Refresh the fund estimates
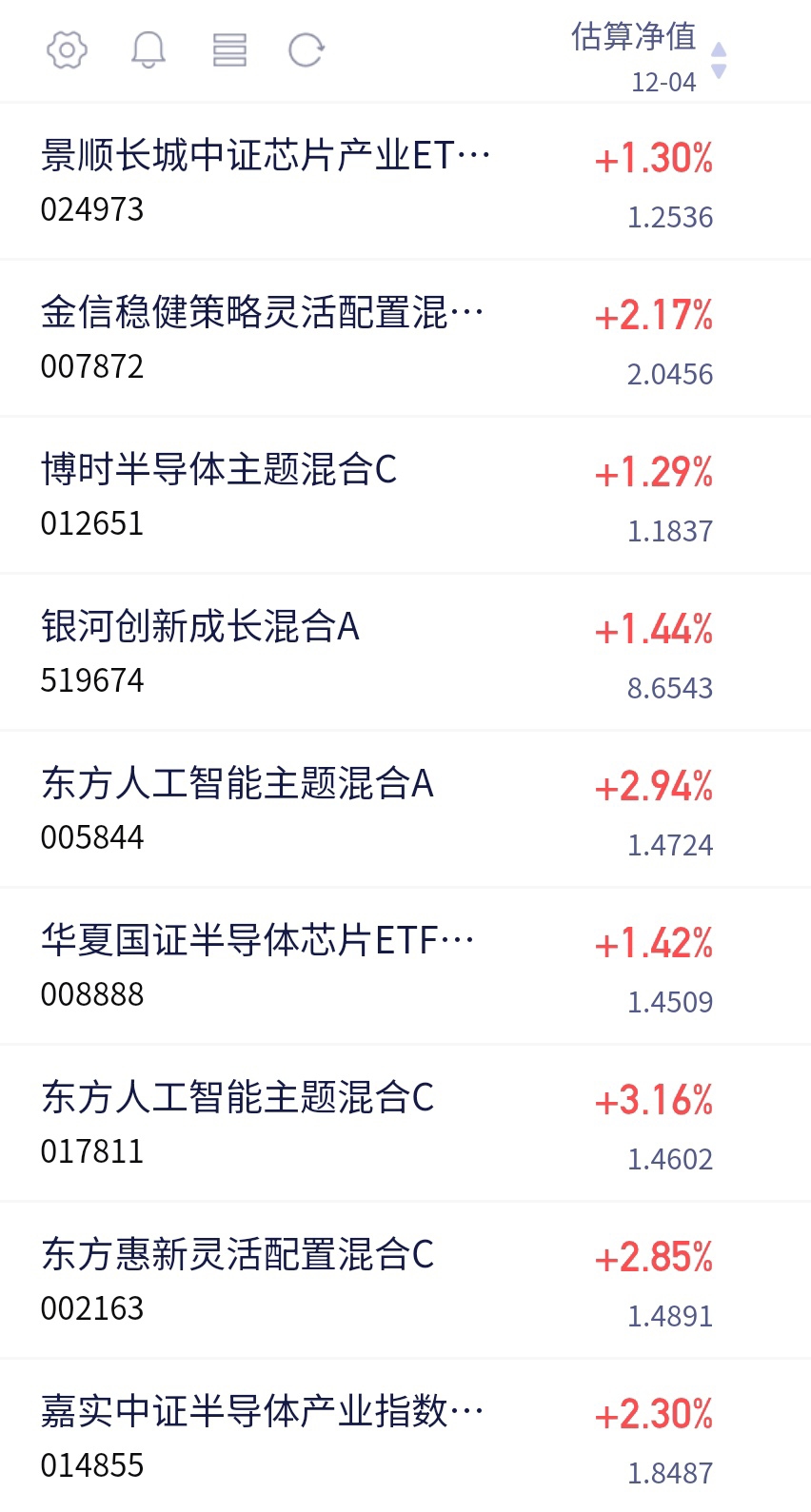This screenshot has height=1512, width=811. point(307,49)
